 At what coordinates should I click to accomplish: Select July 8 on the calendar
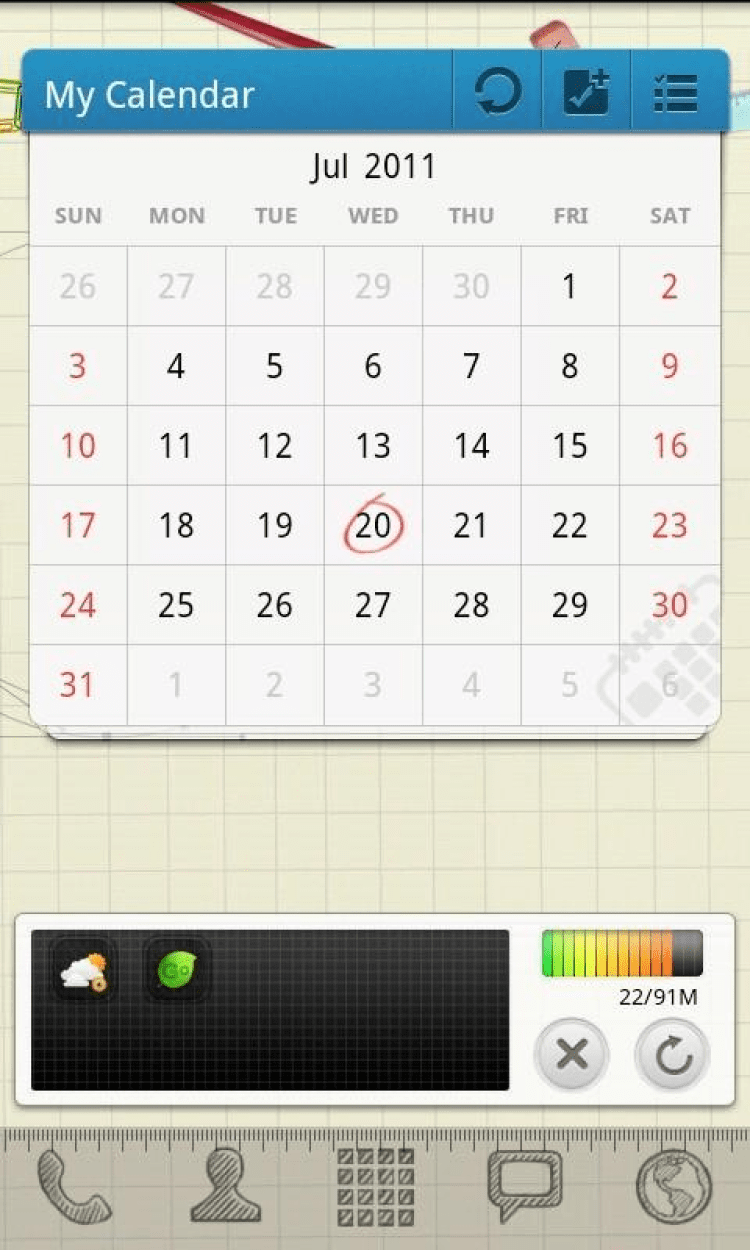569,366
